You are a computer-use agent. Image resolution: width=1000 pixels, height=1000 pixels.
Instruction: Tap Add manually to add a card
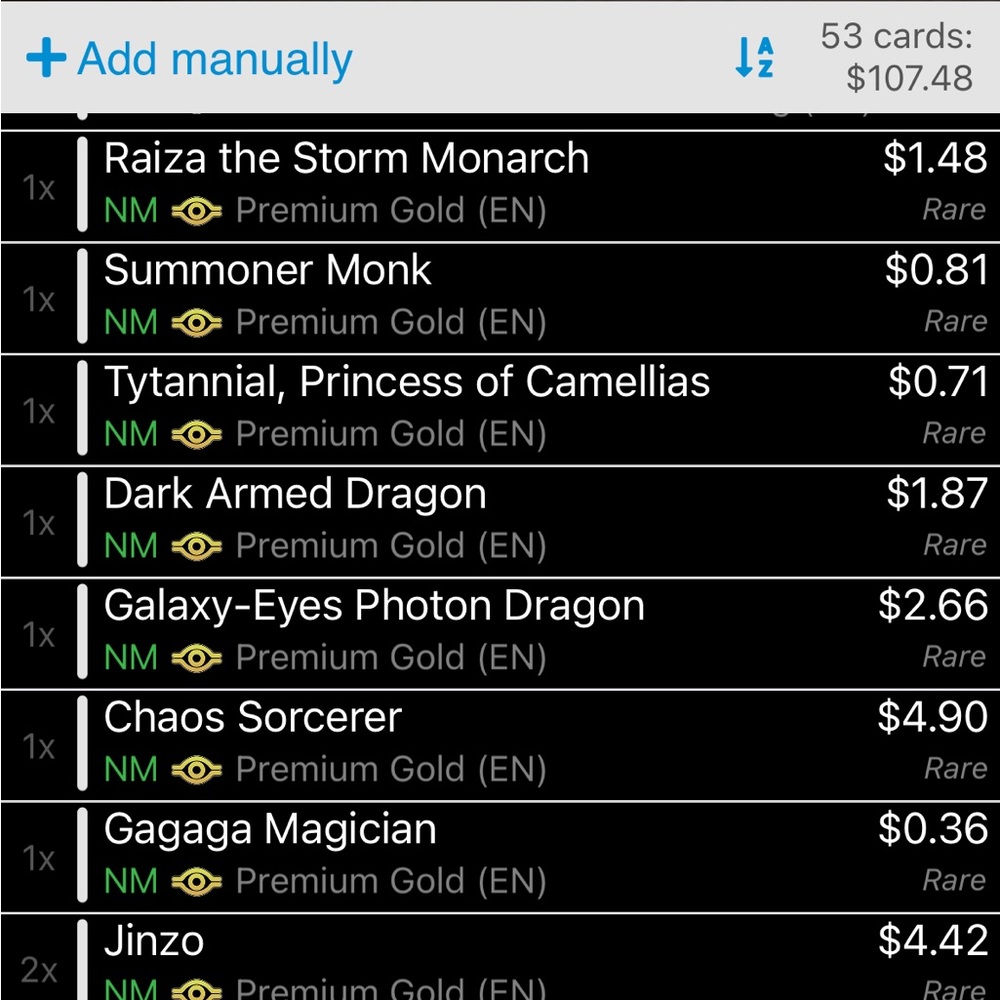[x=190, y=59]
